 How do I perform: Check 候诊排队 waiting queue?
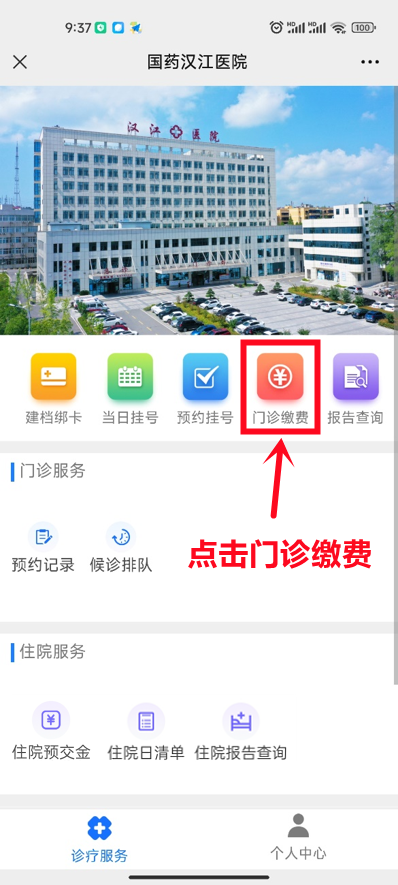click(121, 547)
